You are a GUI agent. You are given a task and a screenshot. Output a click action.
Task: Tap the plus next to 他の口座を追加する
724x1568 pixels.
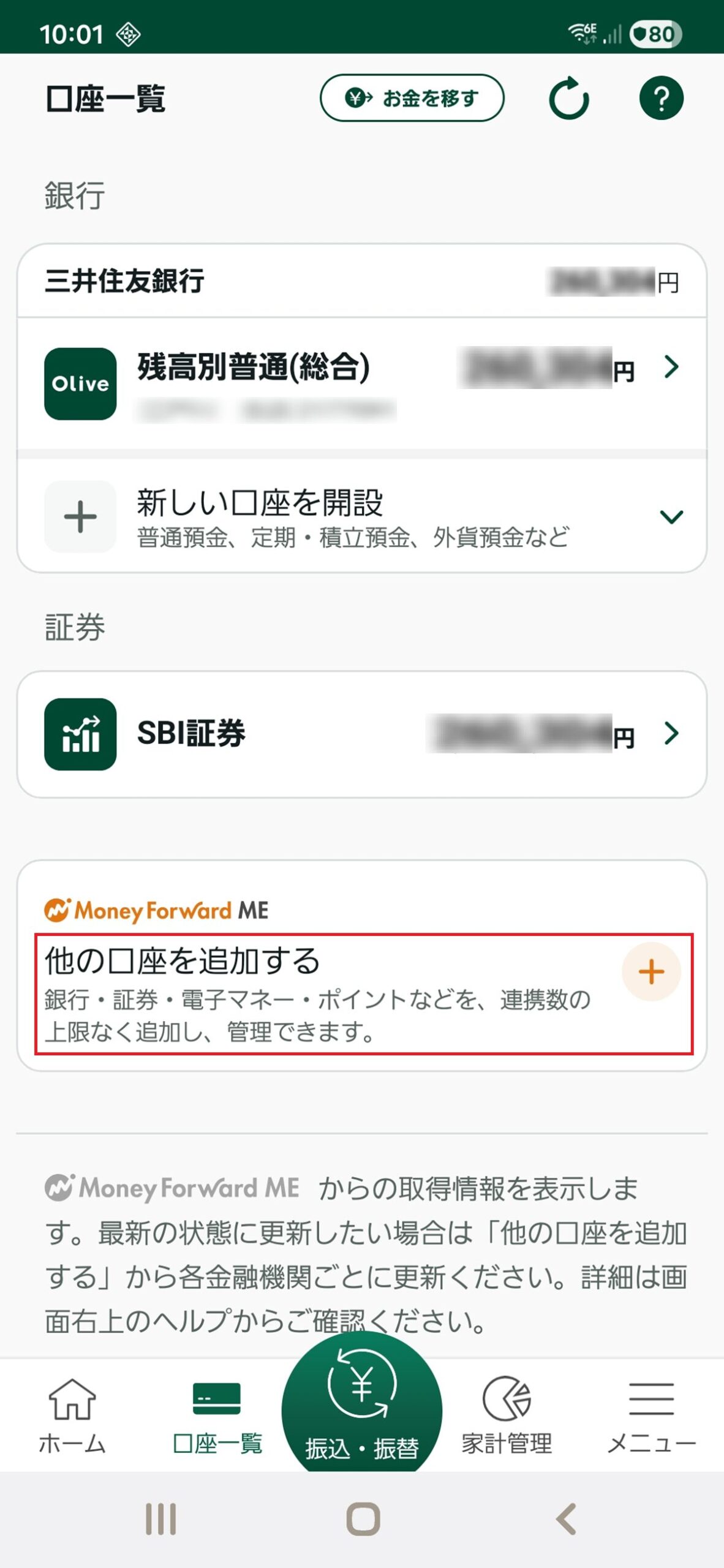click(651, 972)
